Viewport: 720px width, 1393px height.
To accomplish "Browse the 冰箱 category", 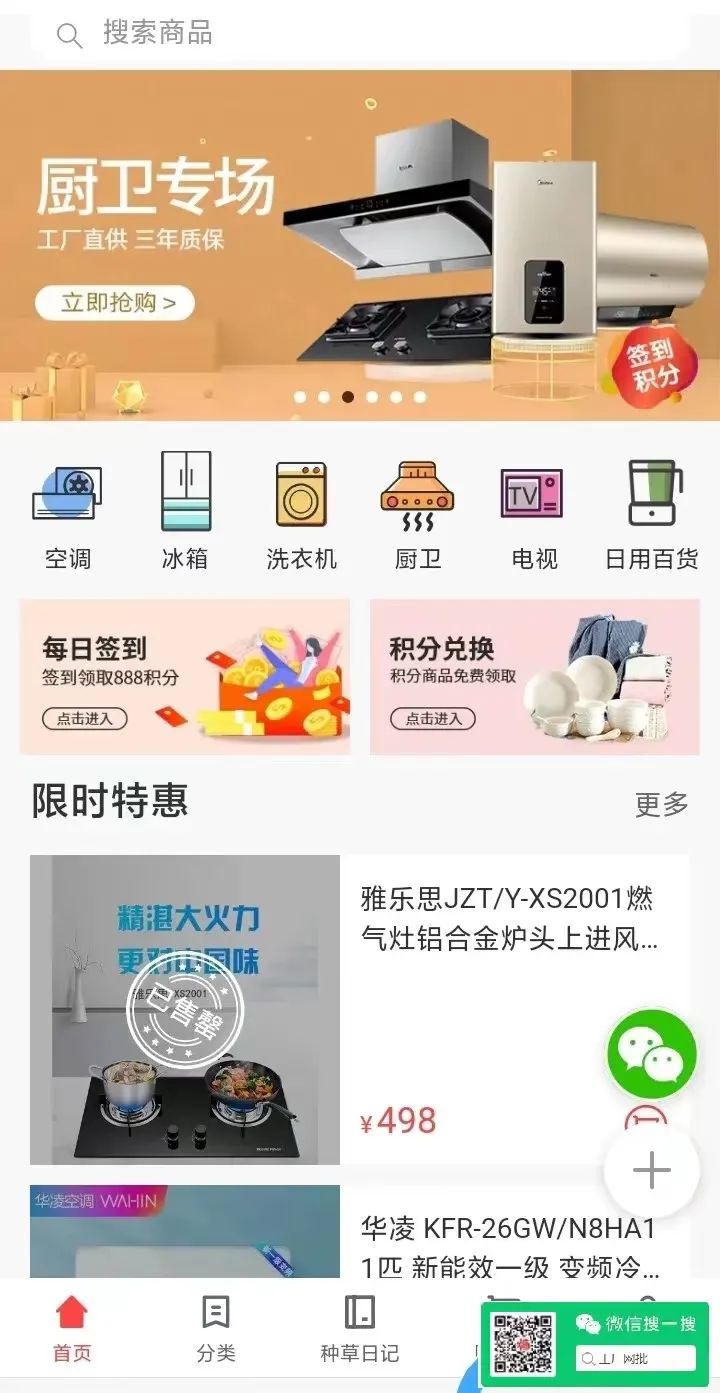I will tap(185, 511).
